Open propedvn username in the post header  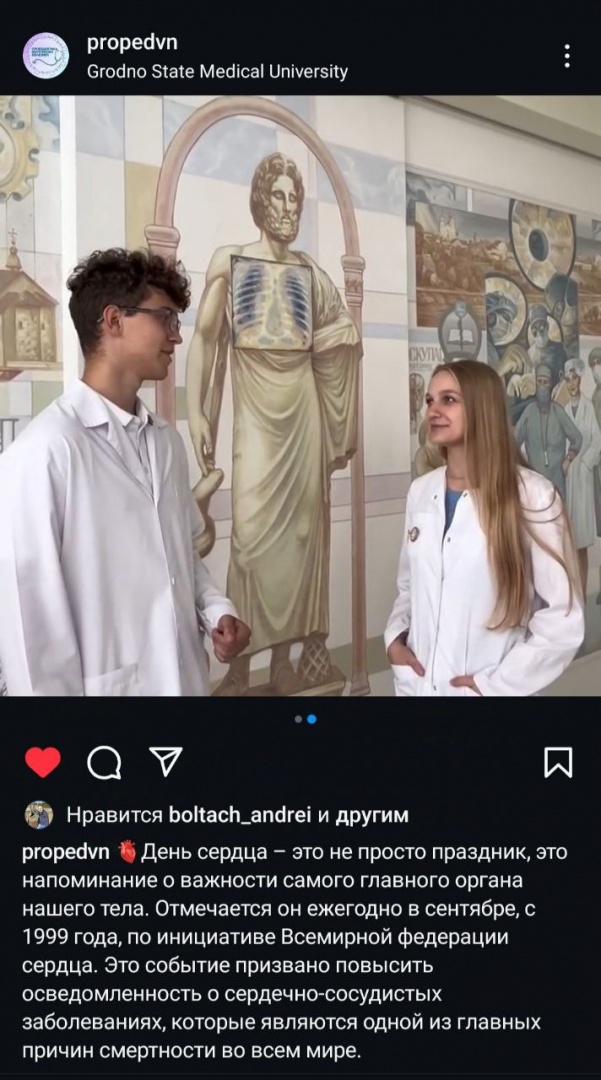click(x=132, y=42)
